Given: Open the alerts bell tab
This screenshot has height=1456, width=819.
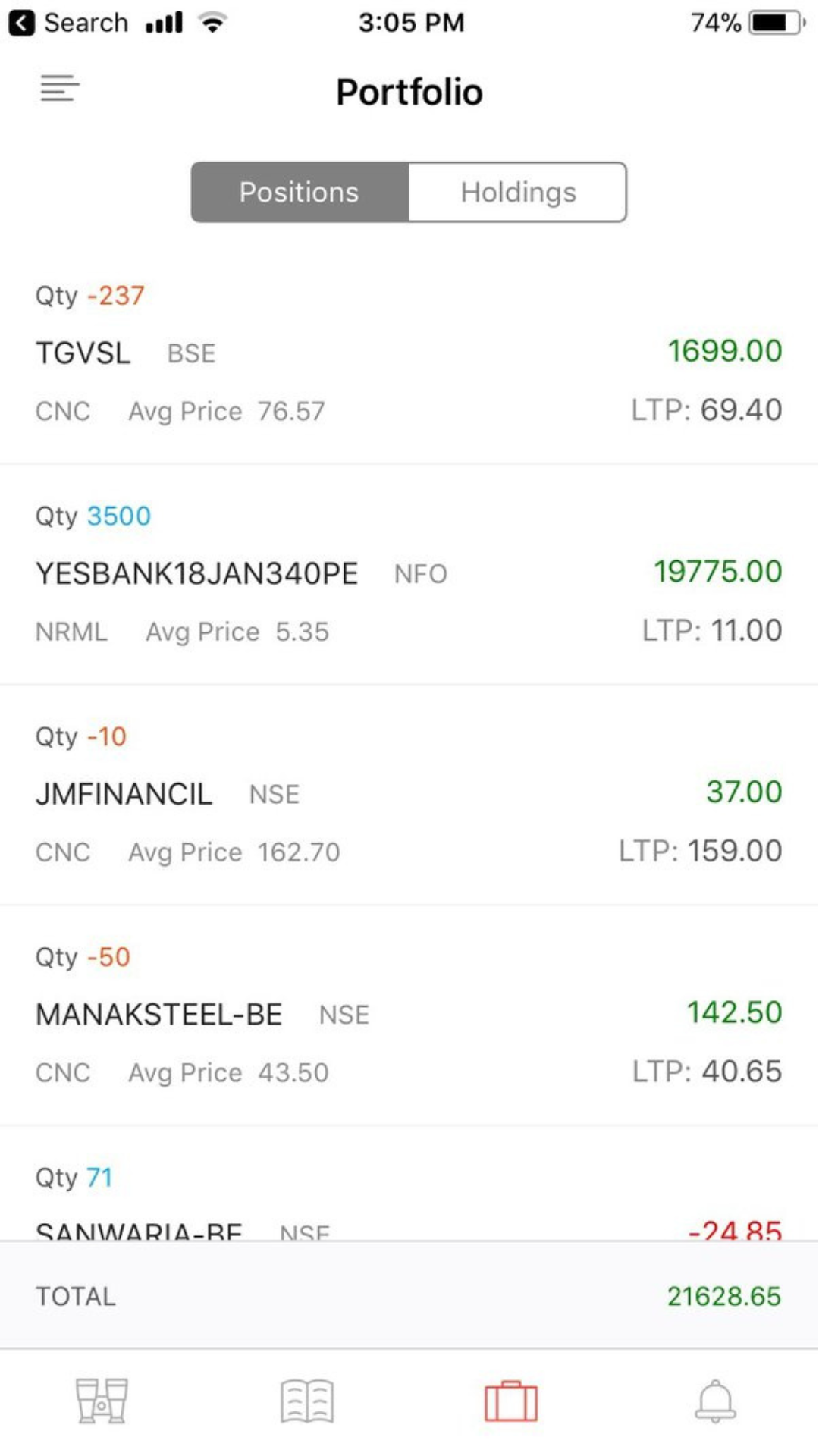Looking at the screenshot, I should 715,1401.
